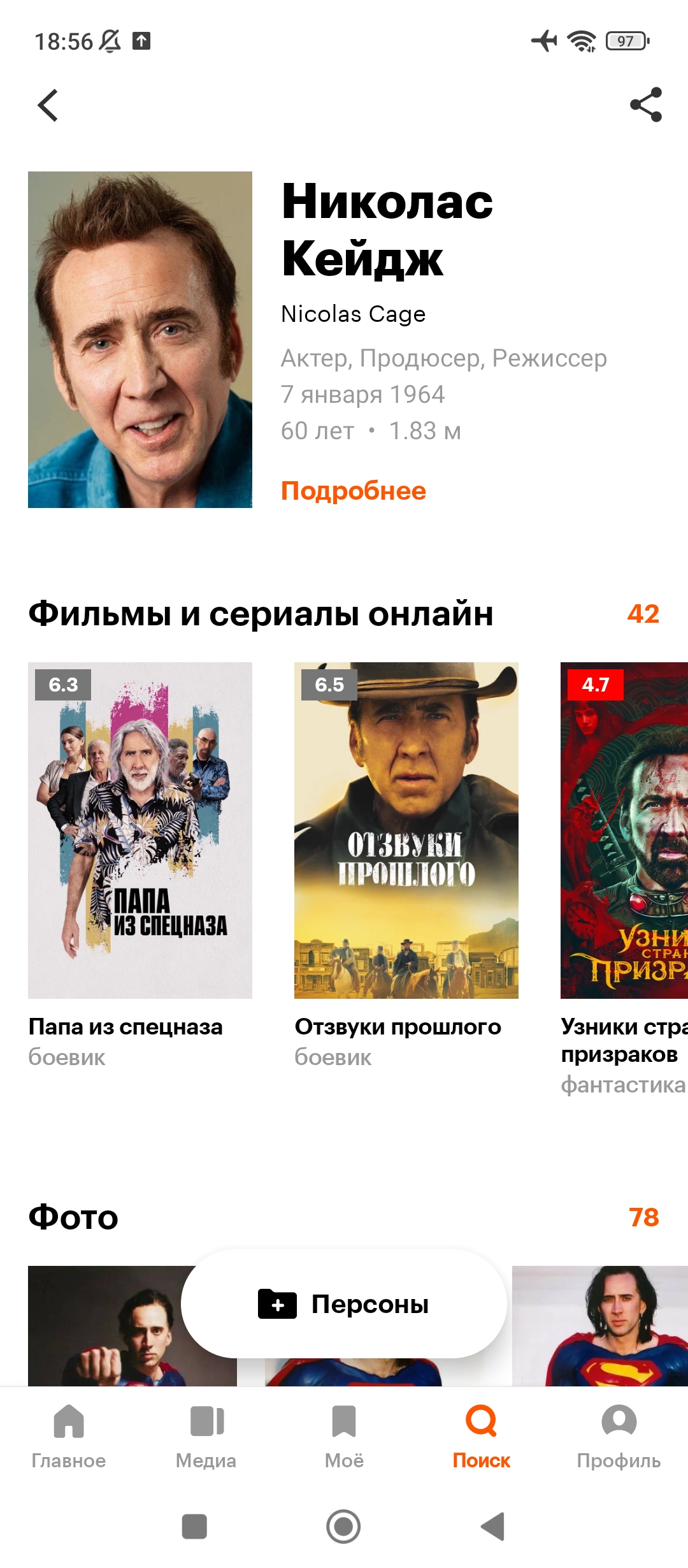Select the Поиск tab
Image resolution: width=688 pixels, height=1568 pixels.
coord(482,1439)
